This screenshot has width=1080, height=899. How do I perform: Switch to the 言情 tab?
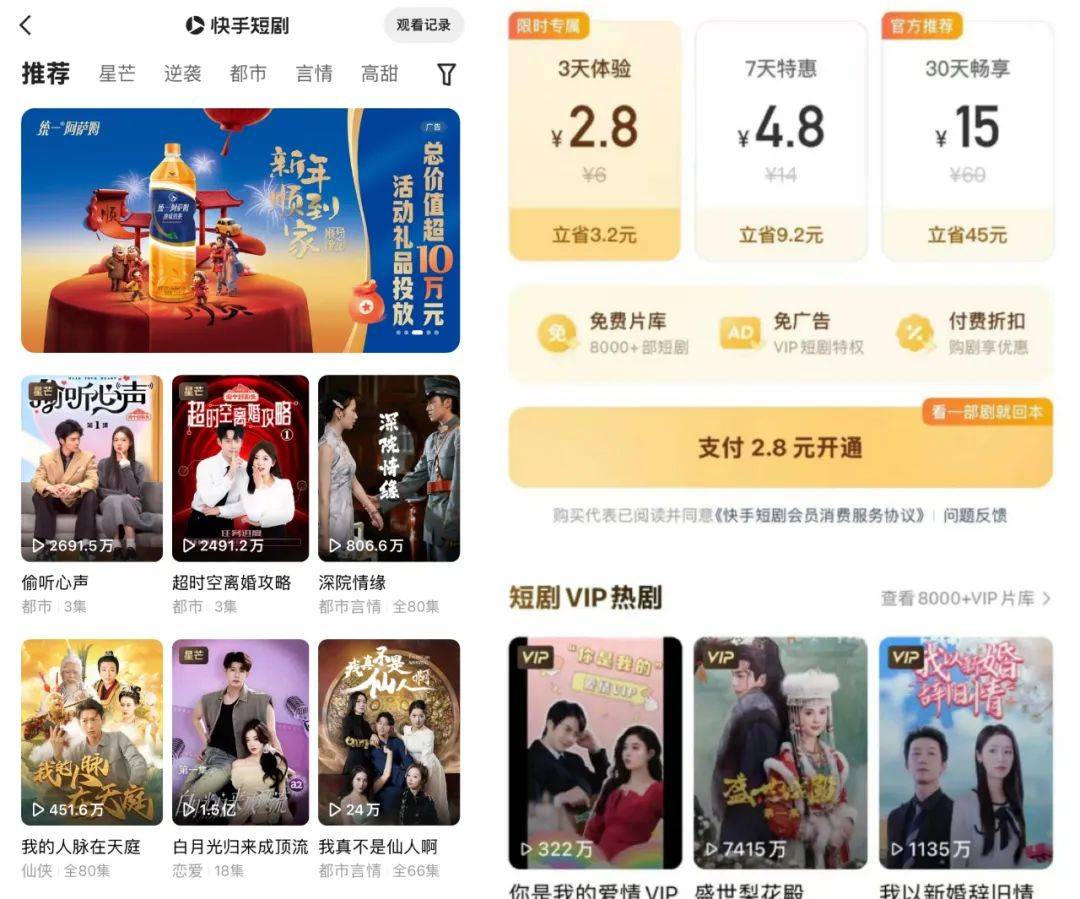click(314, 74)
